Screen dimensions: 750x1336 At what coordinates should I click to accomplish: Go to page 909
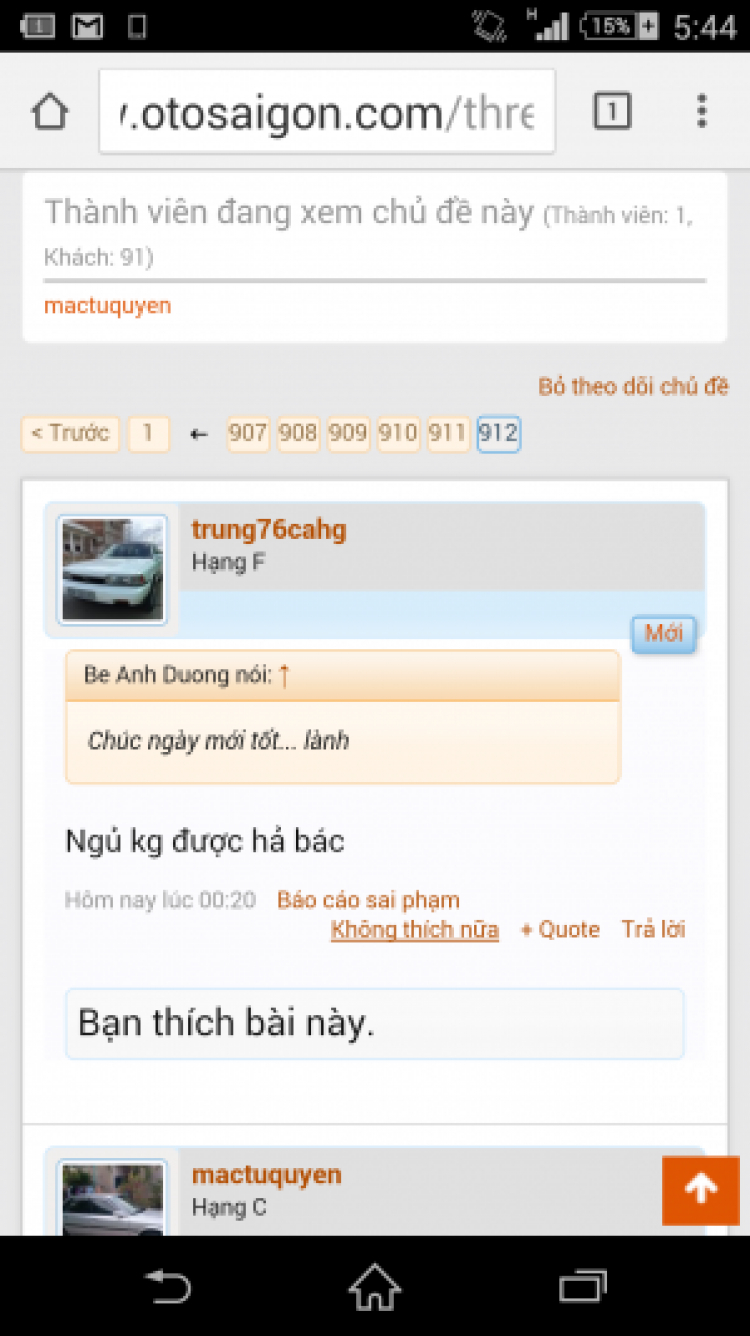348,434
